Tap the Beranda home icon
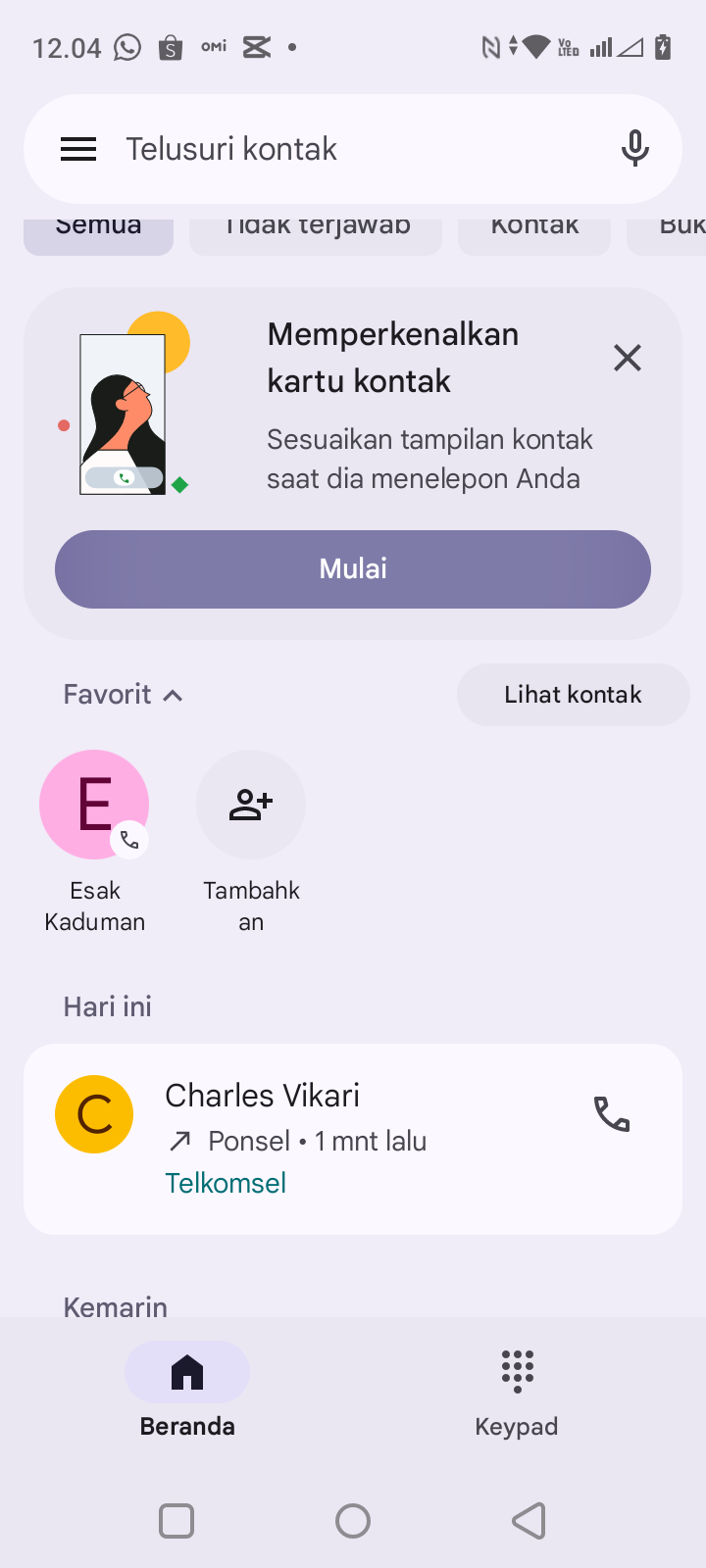Image resolution: width=706 pixels, height=1568 pixels. pyautogui.click(x=187, y=1372)
